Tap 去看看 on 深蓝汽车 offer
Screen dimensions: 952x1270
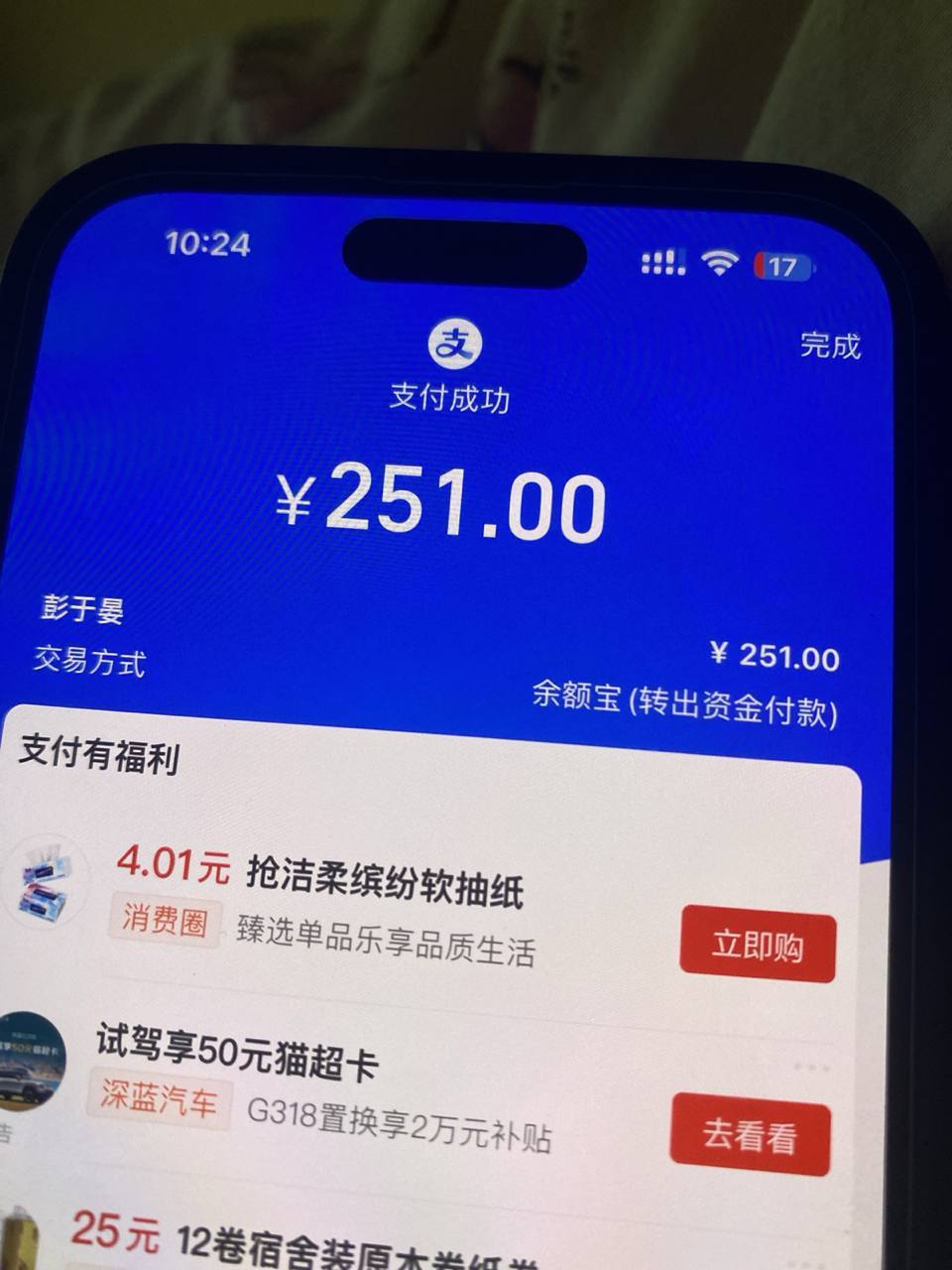(750, 1134)
